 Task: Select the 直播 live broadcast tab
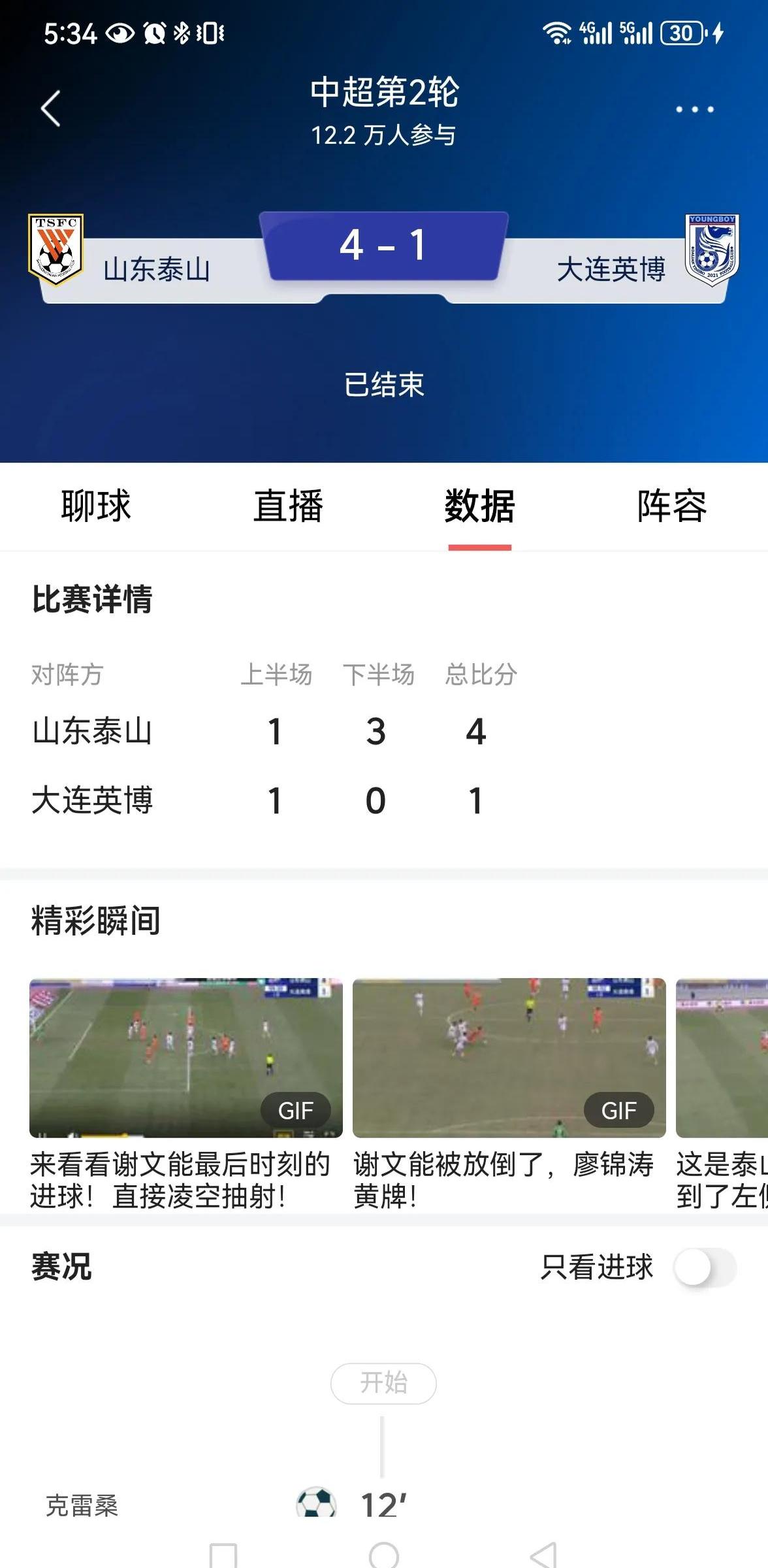click(289, 506)
